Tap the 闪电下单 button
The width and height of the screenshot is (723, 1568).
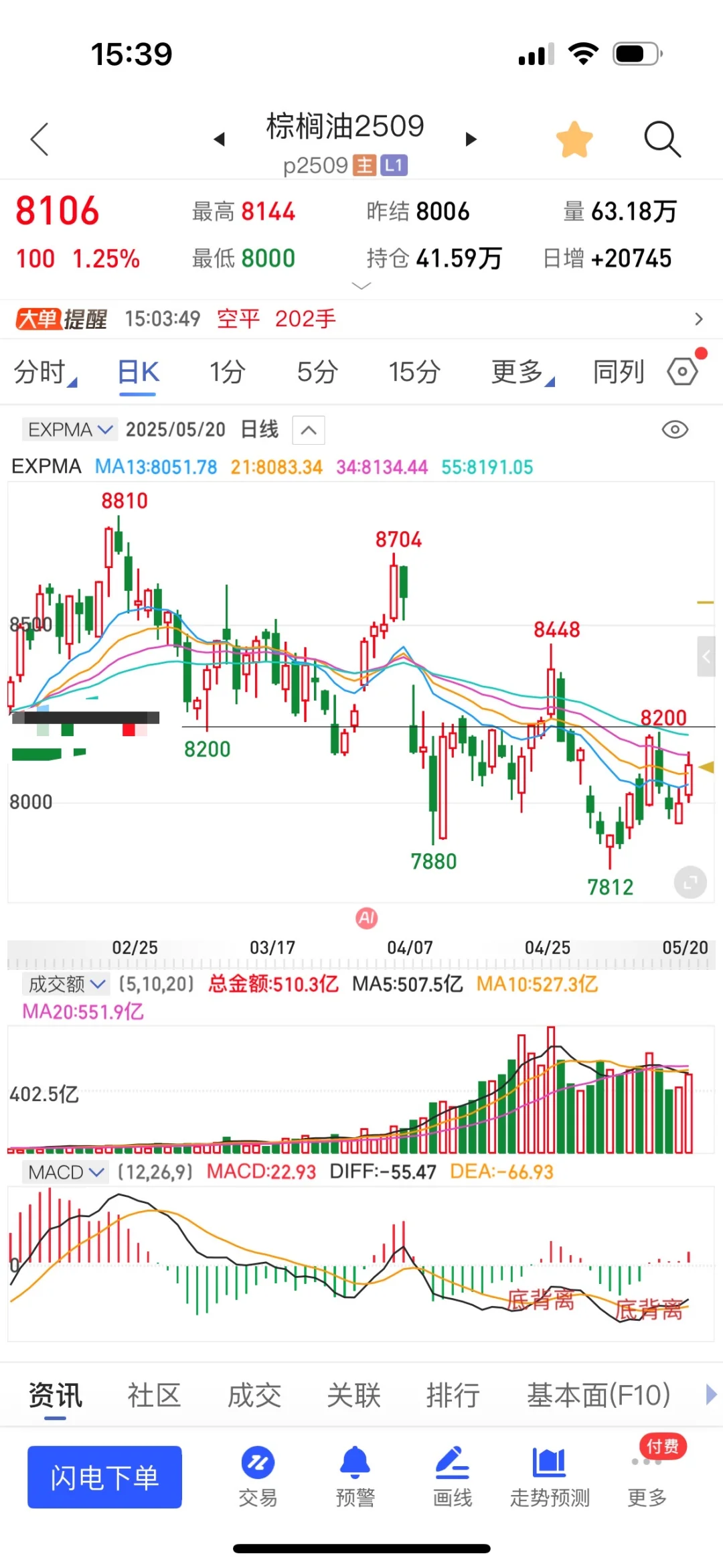(x=104, y=1477)
